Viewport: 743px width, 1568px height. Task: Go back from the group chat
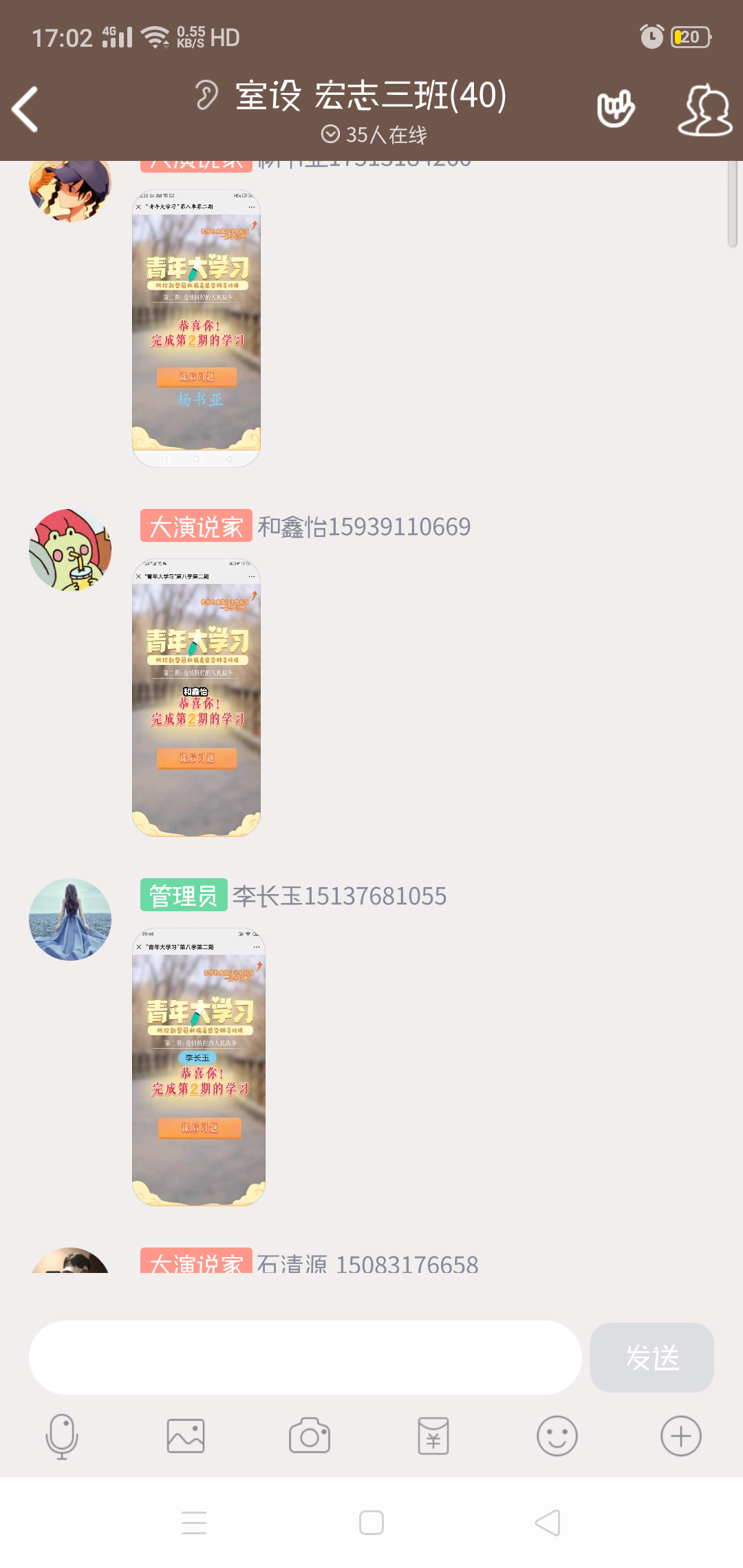pyautogui.click(x=26, y=109)
